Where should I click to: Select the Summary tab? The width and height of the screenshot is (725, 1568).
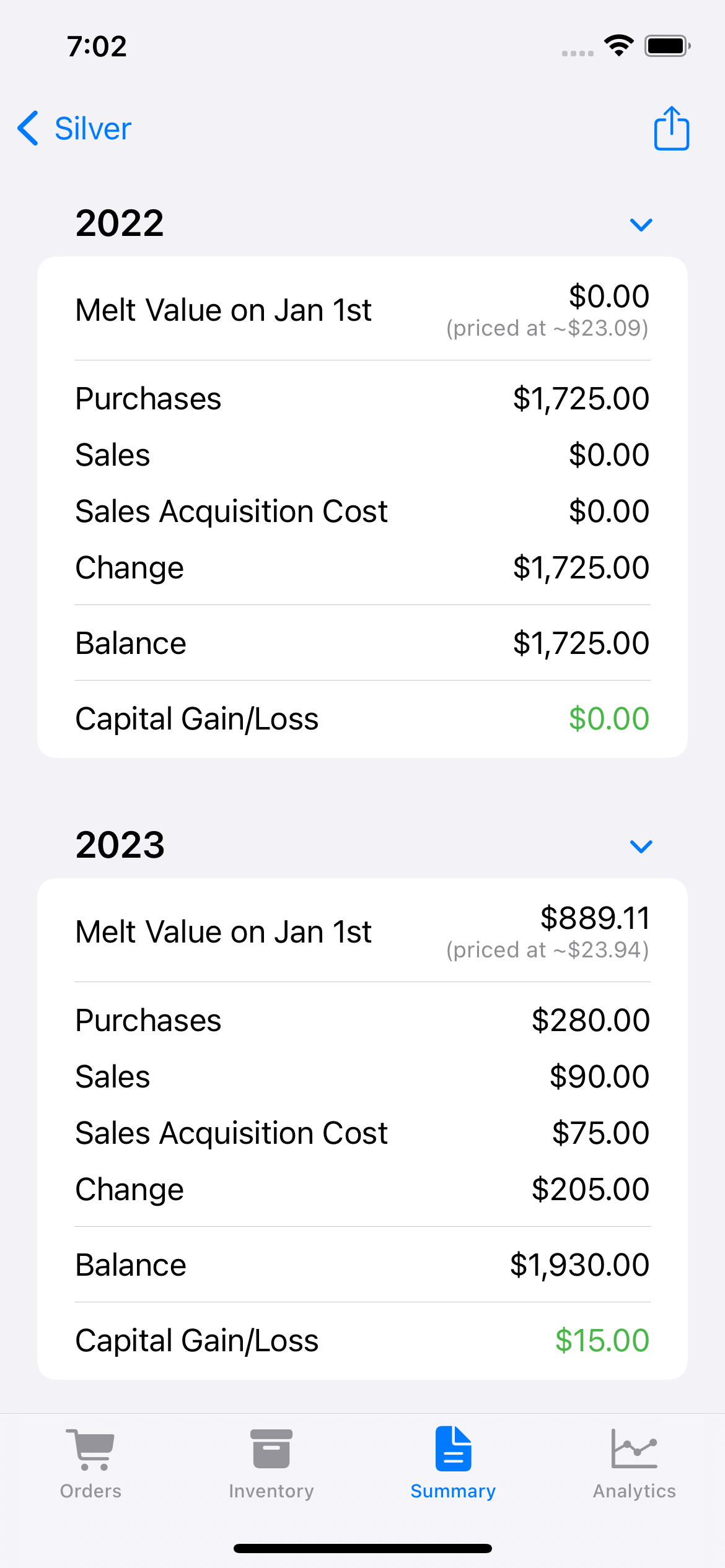[453, 1463]
